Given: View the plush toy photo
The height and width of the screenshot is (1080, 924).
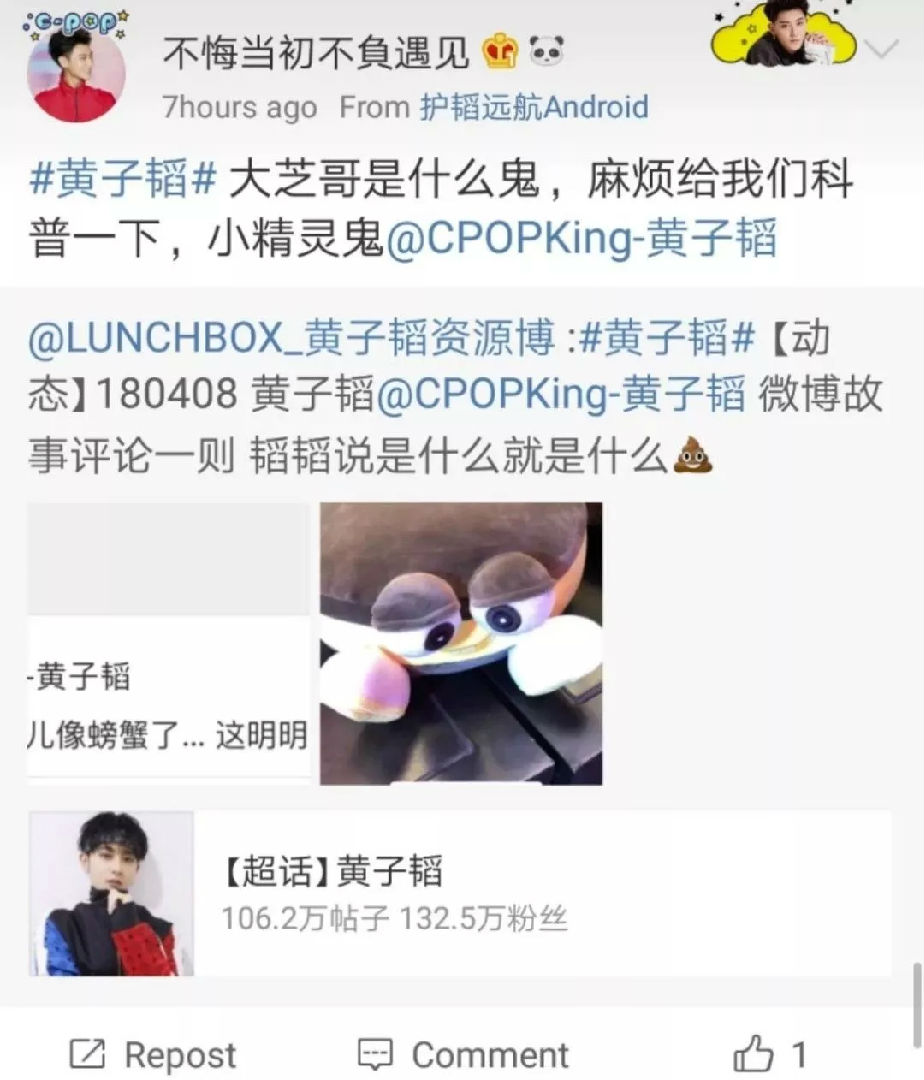Looking at the screenshot, I should (461, 642).
